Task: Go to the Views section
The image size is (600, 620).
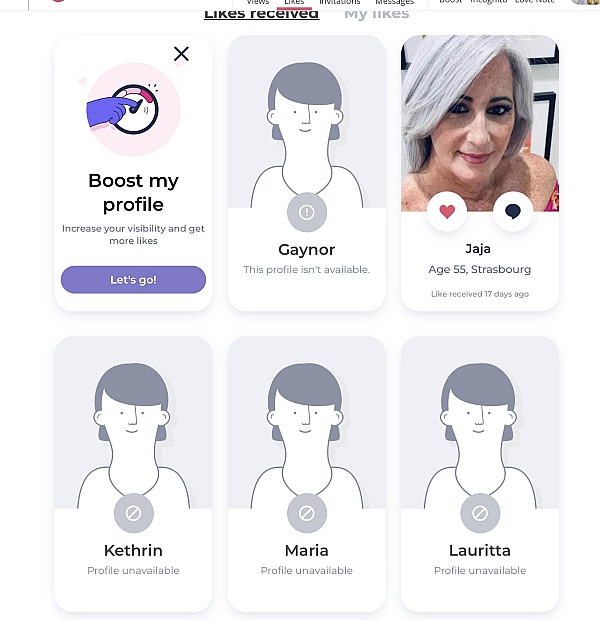Action: [258, 3]
